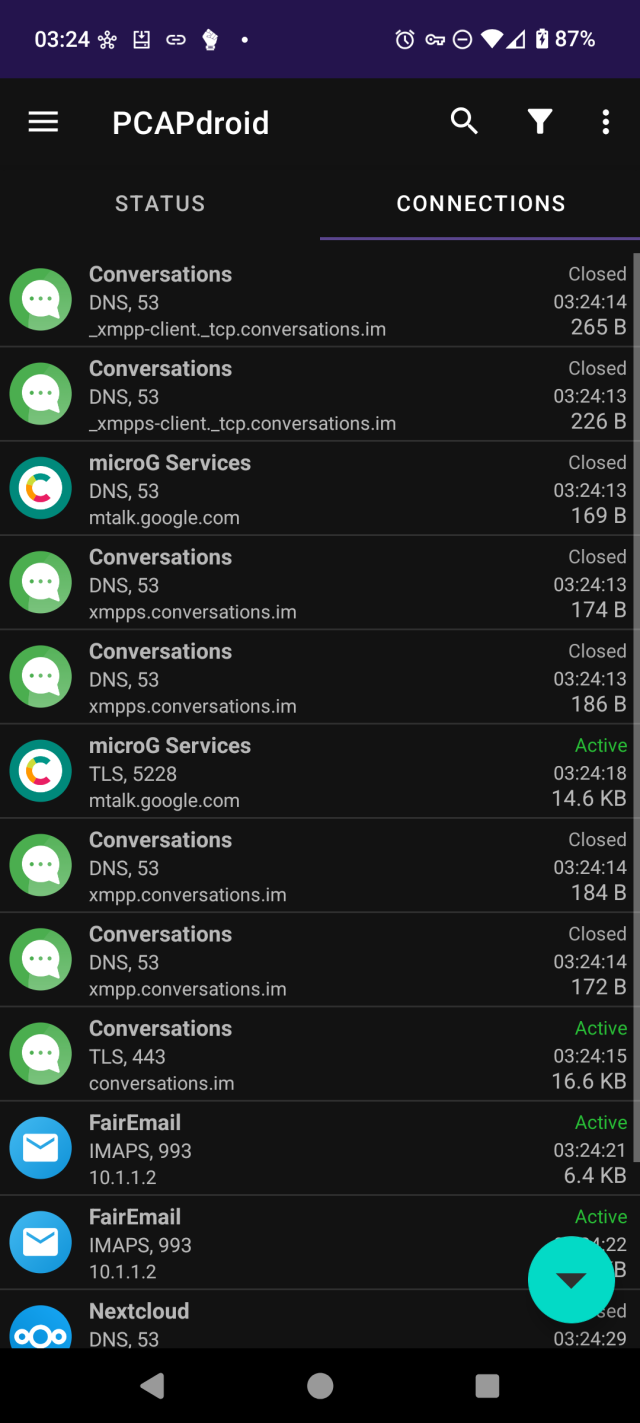640x1423 pixels.
Task: Switch to the Status tab
Action: point(160,204)
